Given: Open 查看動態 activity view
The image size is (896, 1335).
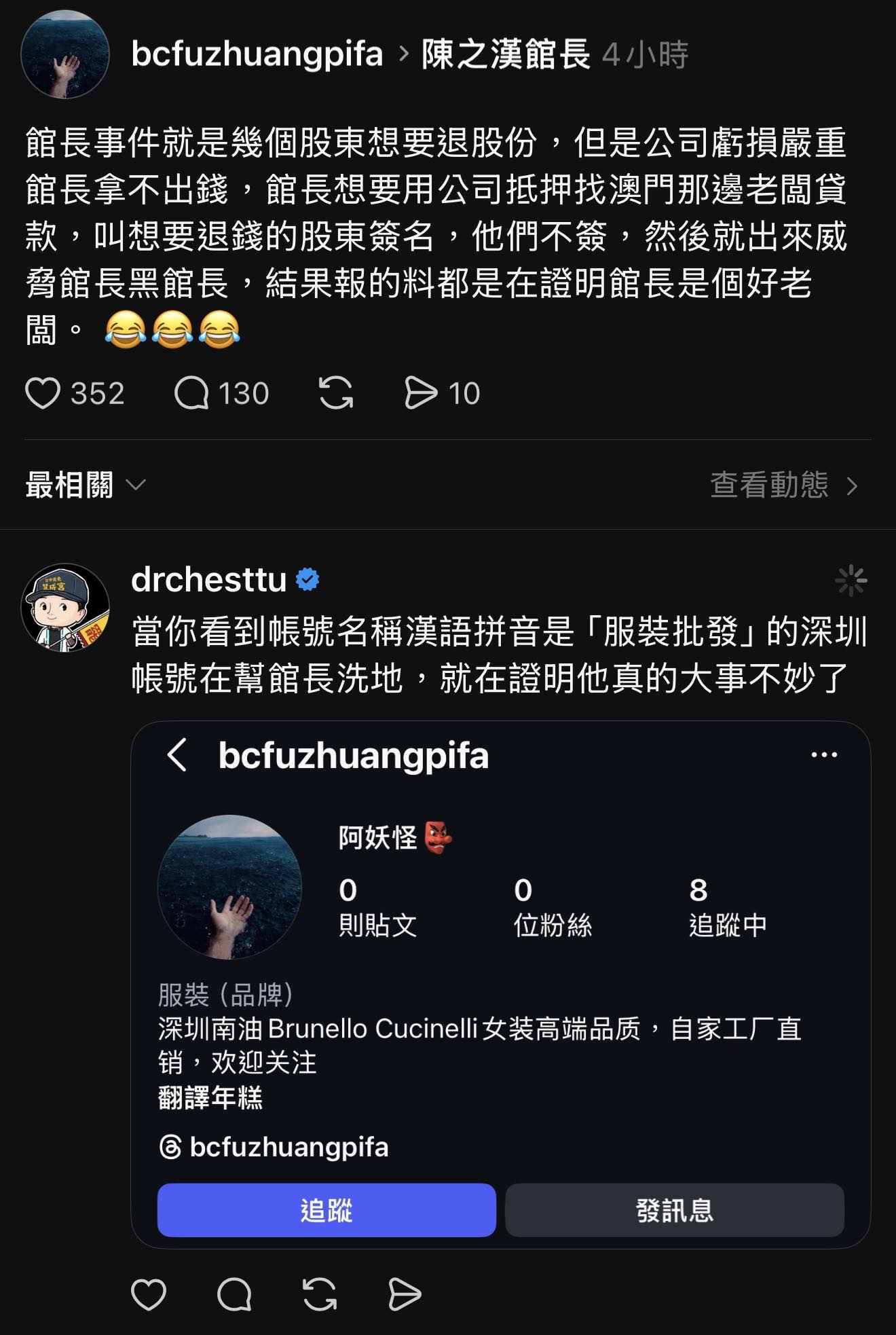Looking at the screenshot, I should (784, 485).
